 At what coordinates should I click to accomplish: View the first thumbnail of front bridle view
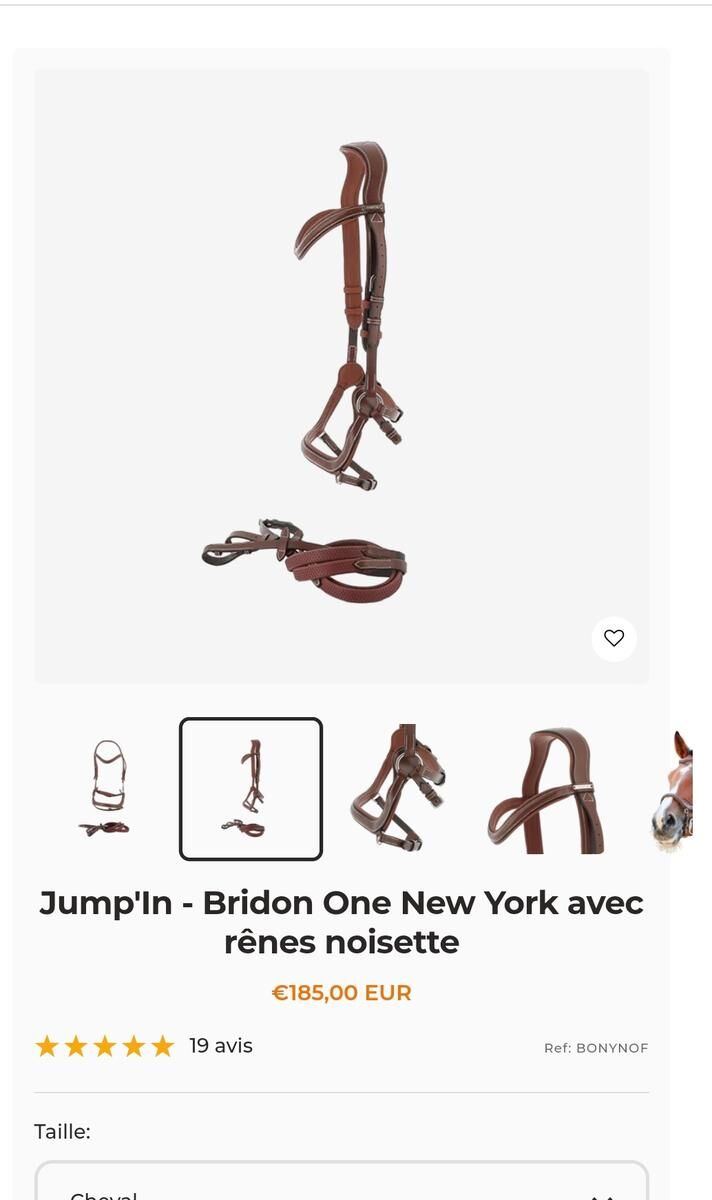[x=105, y=788]
